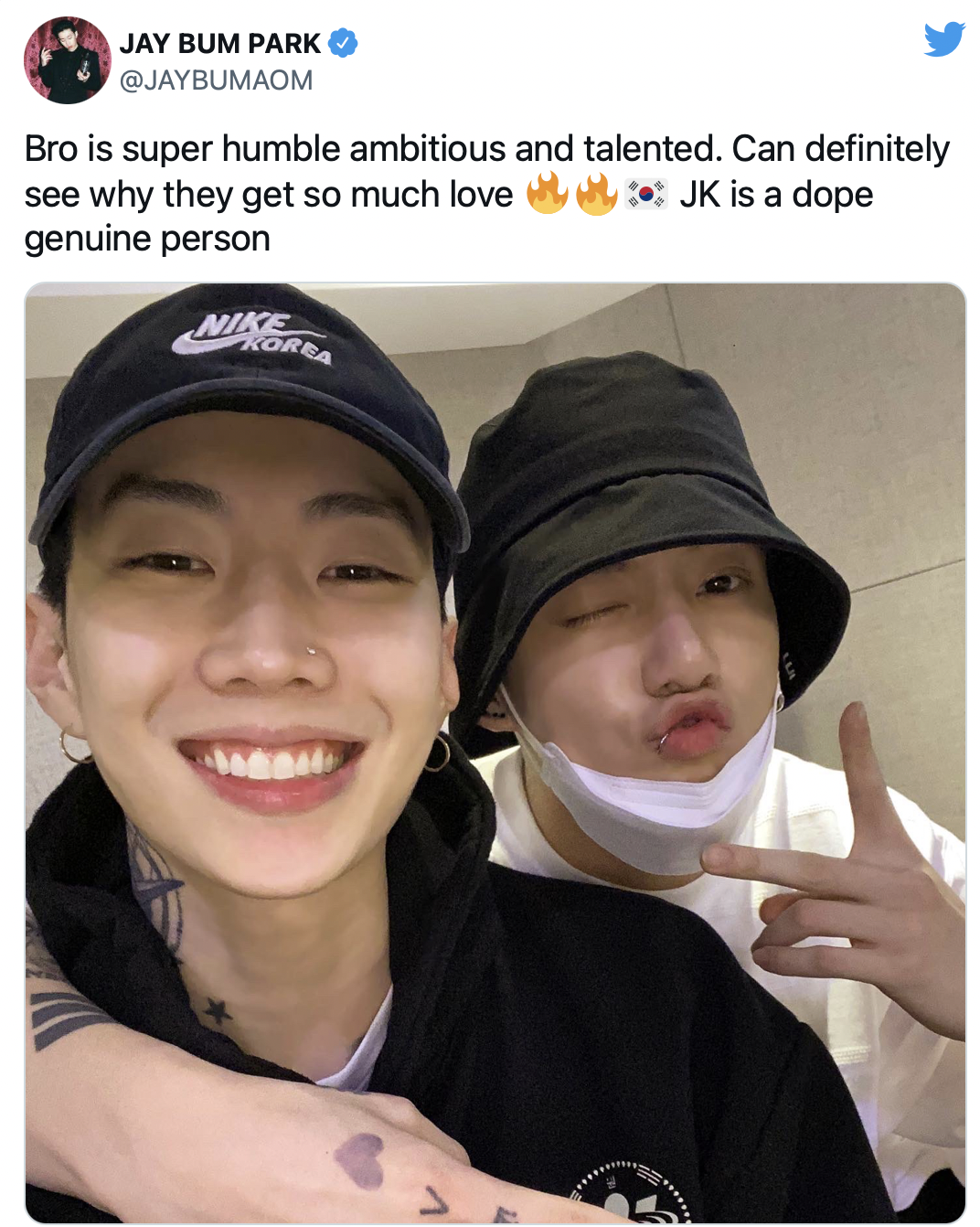This screenshot has height=1227, width=980.
Task: Open the JAY BUM PARK profile name
Action: [x=220, y=43]
